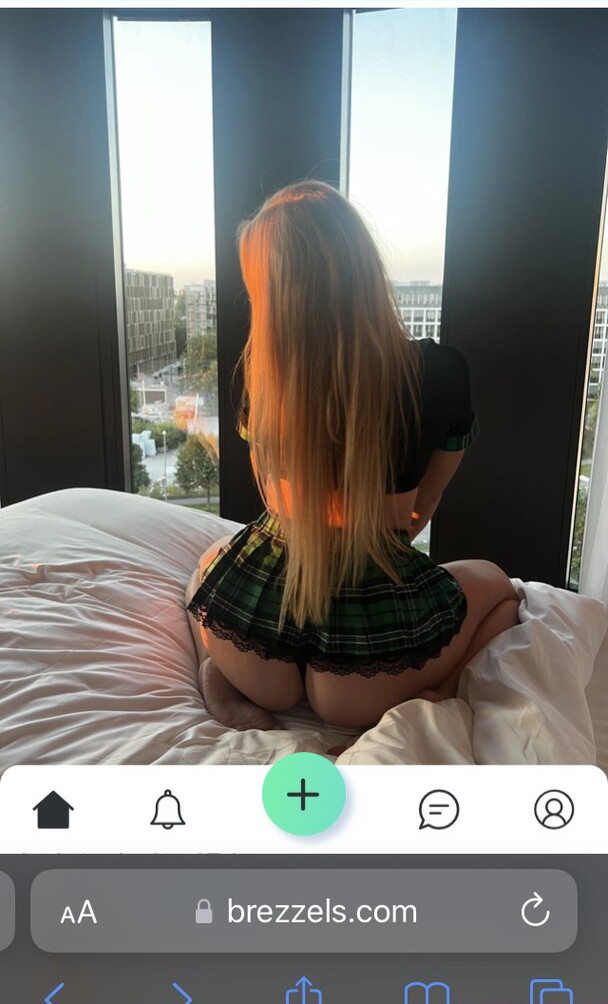This screenshot has height=1004, width=608.
Task: Open the messages tab
Action: click(439, 809)
